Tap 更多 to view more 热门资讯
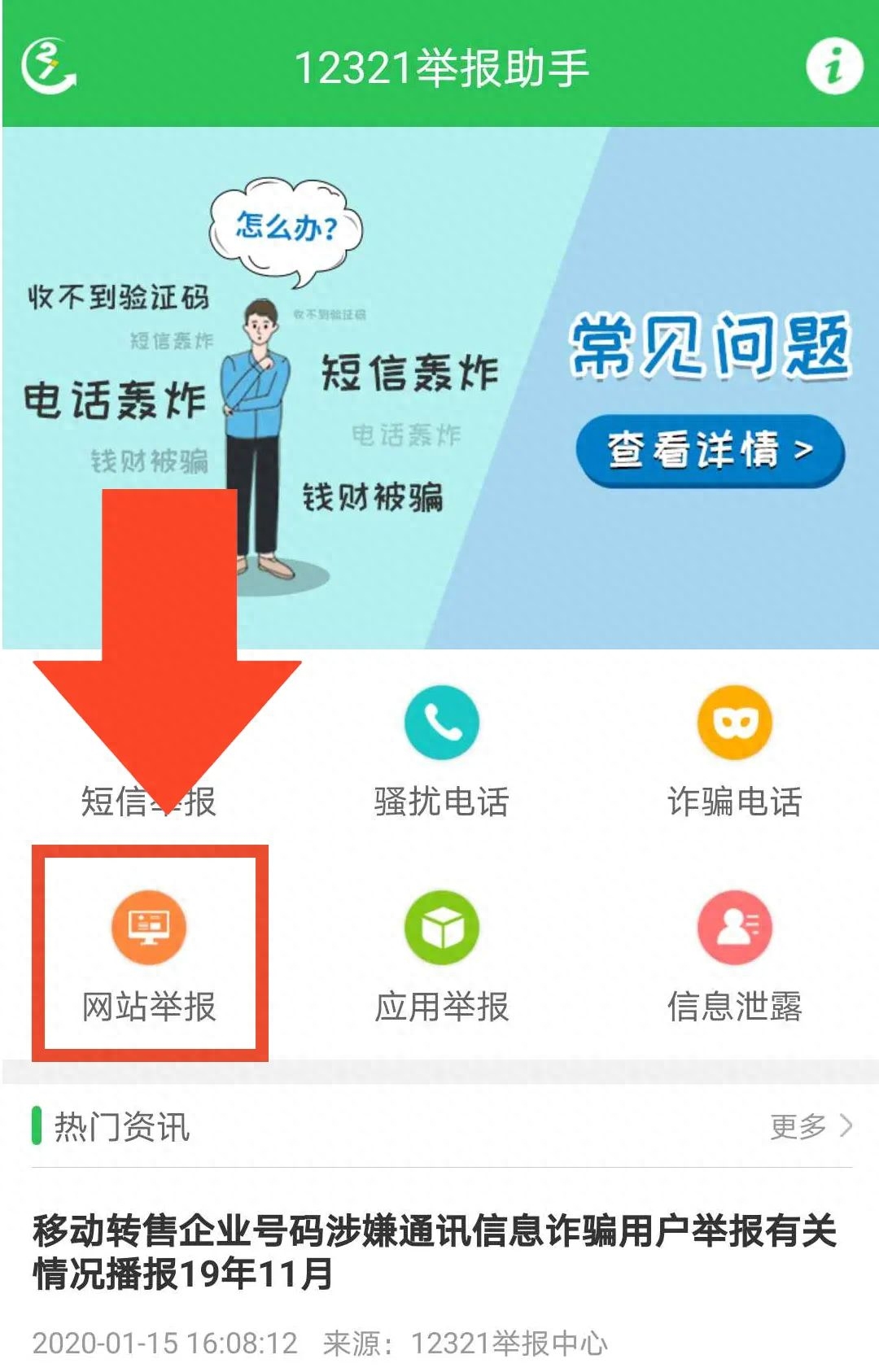 [x=810, y=1126]
